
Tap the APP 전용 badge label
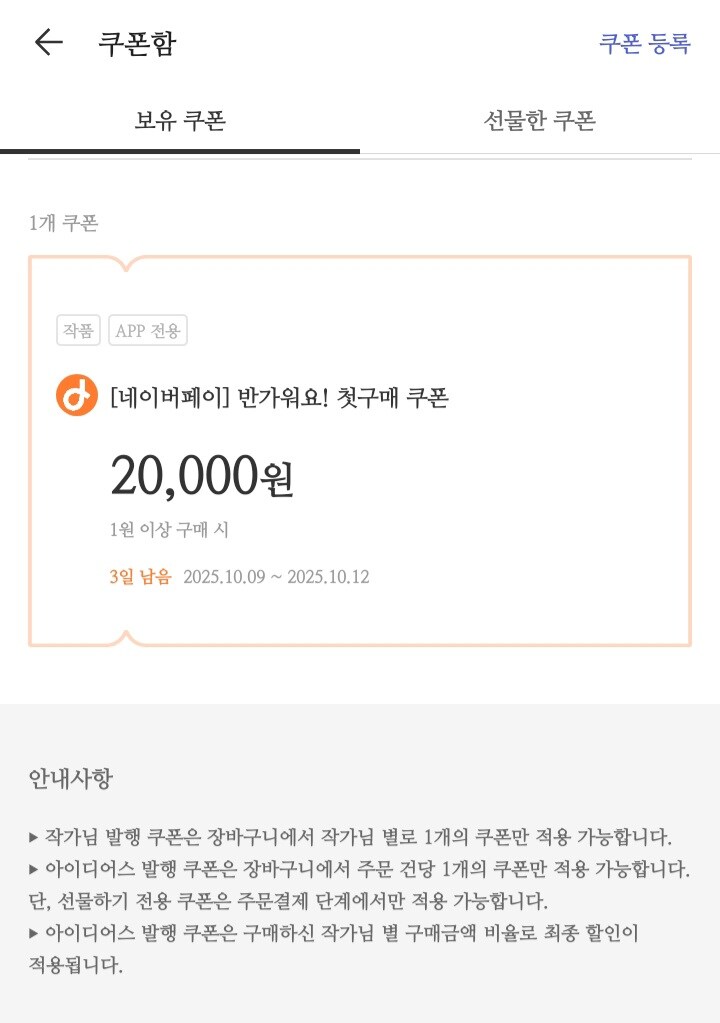[148, 330]
